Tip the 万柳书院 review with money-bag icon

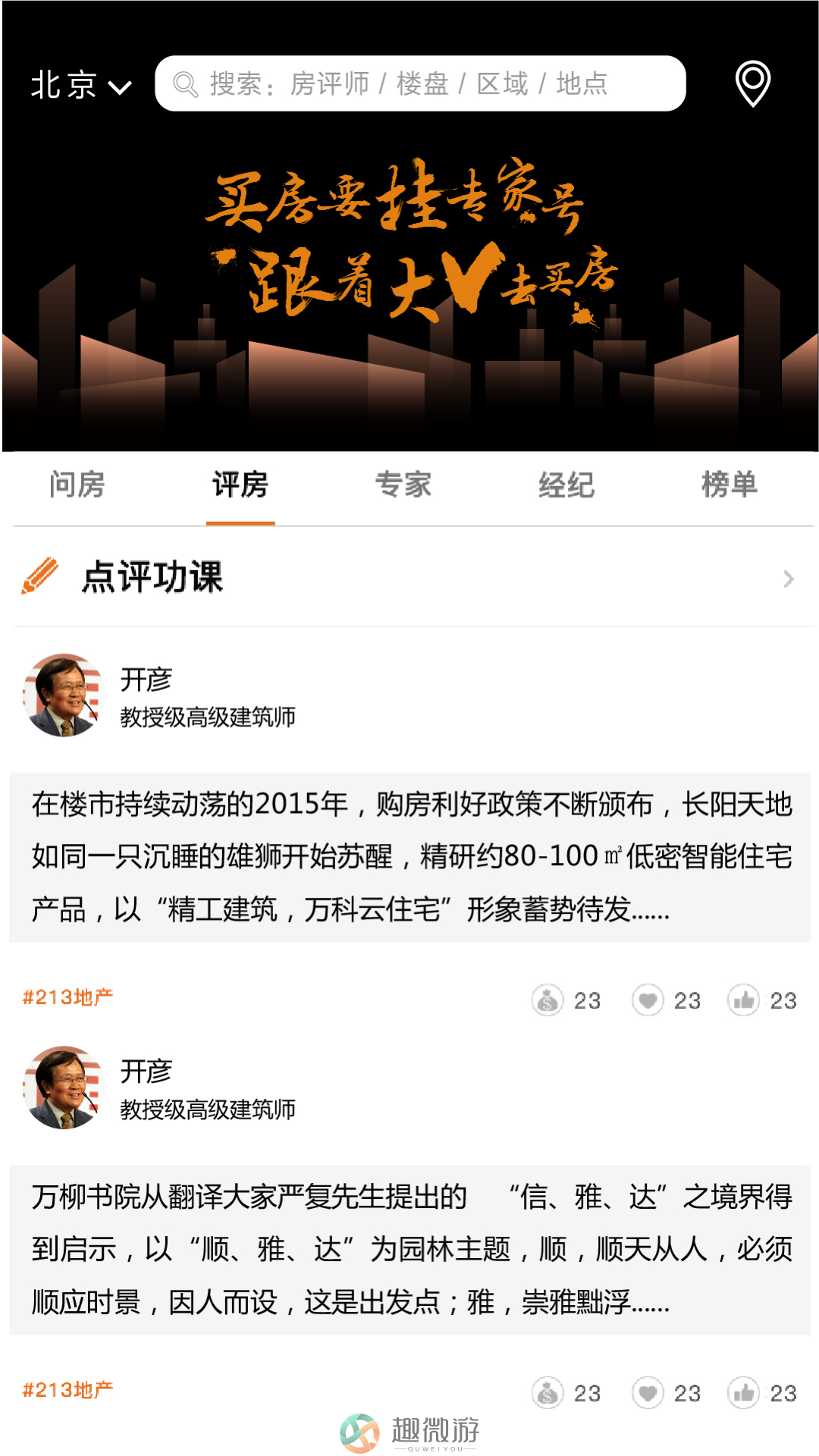(548, 1393)
